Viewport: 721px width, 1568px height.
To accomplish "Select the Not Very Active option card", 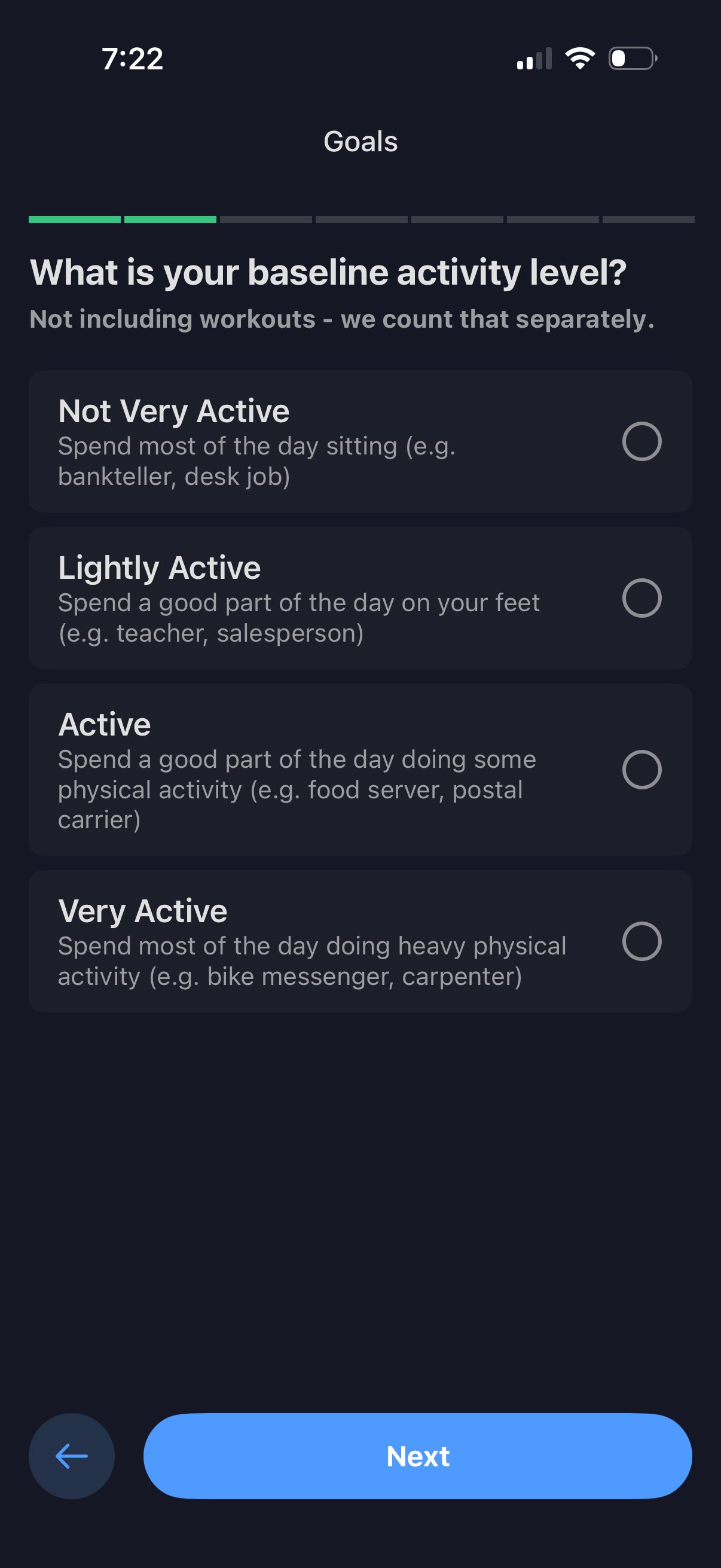I will click(x=360, y=441).
